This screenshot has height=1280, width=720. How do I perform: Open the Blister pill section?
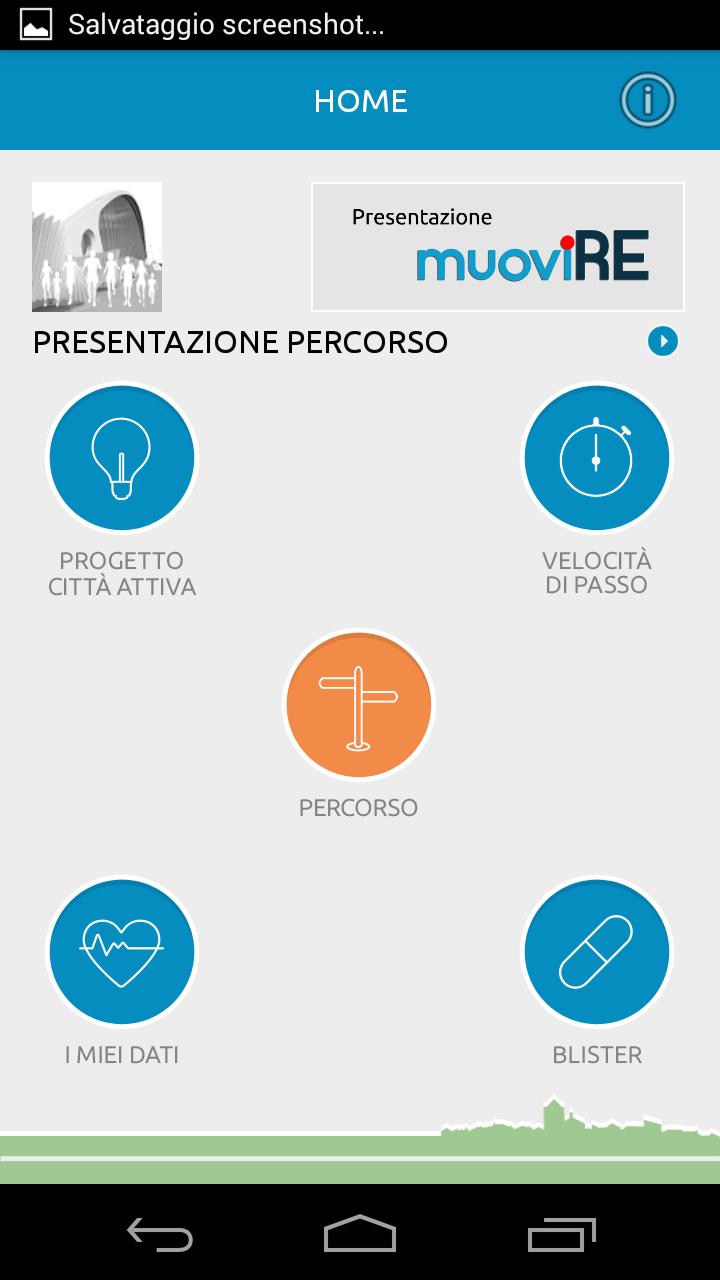(597, 952)
